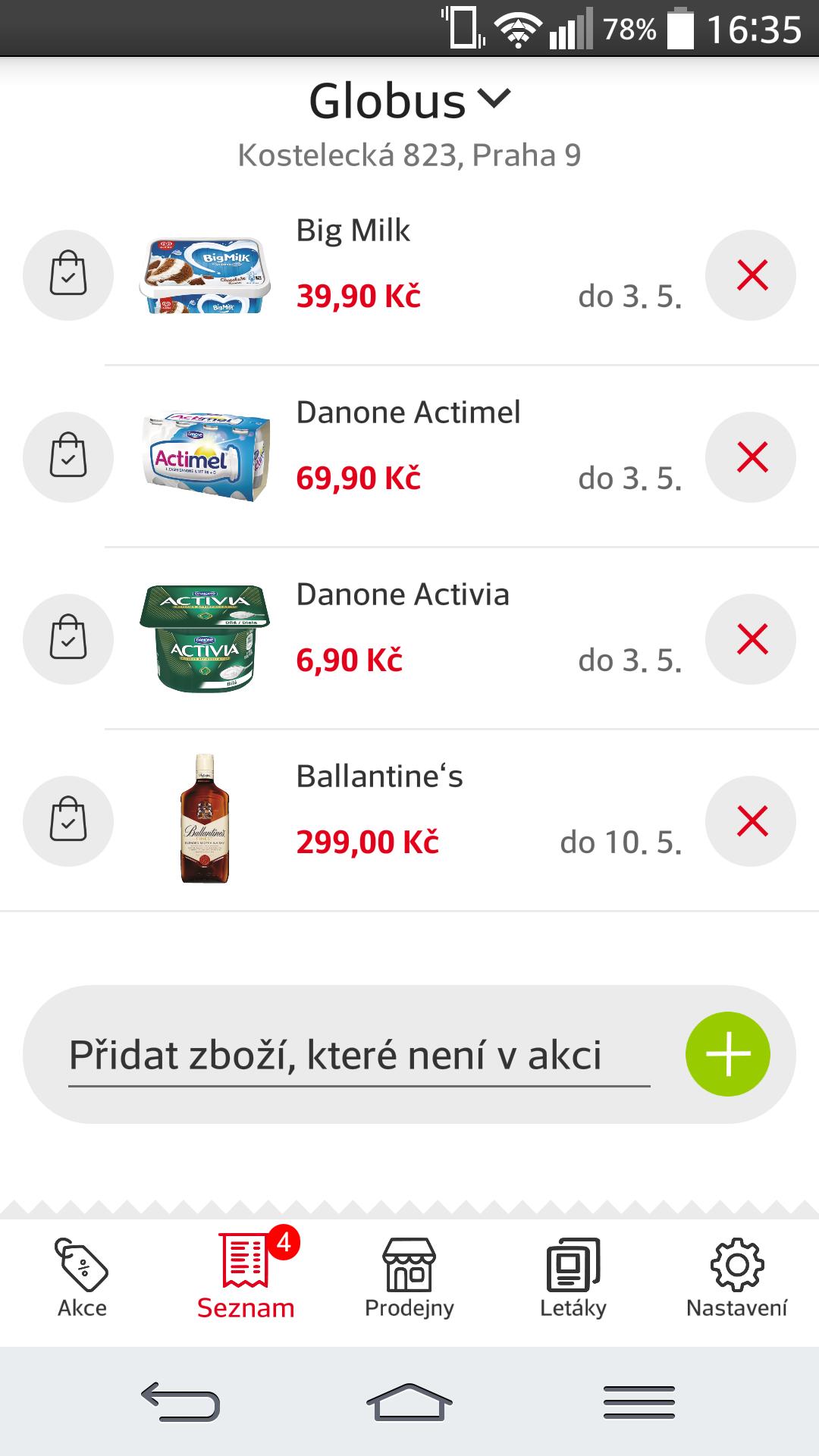
Task: Remove Big Milk with the red X
Action: pos(750,275)
